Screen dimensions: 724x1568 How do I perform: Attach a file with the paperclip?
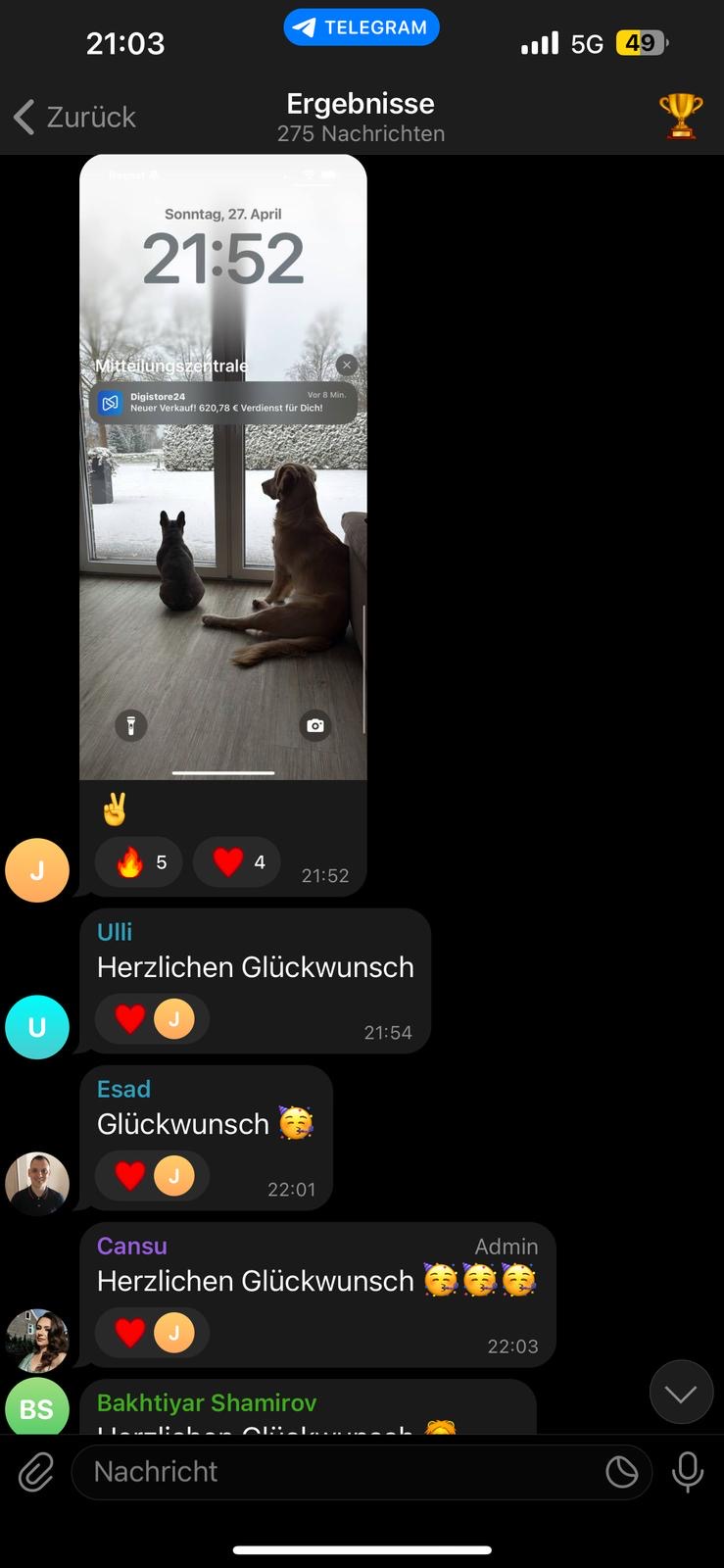pos(36,1472)
